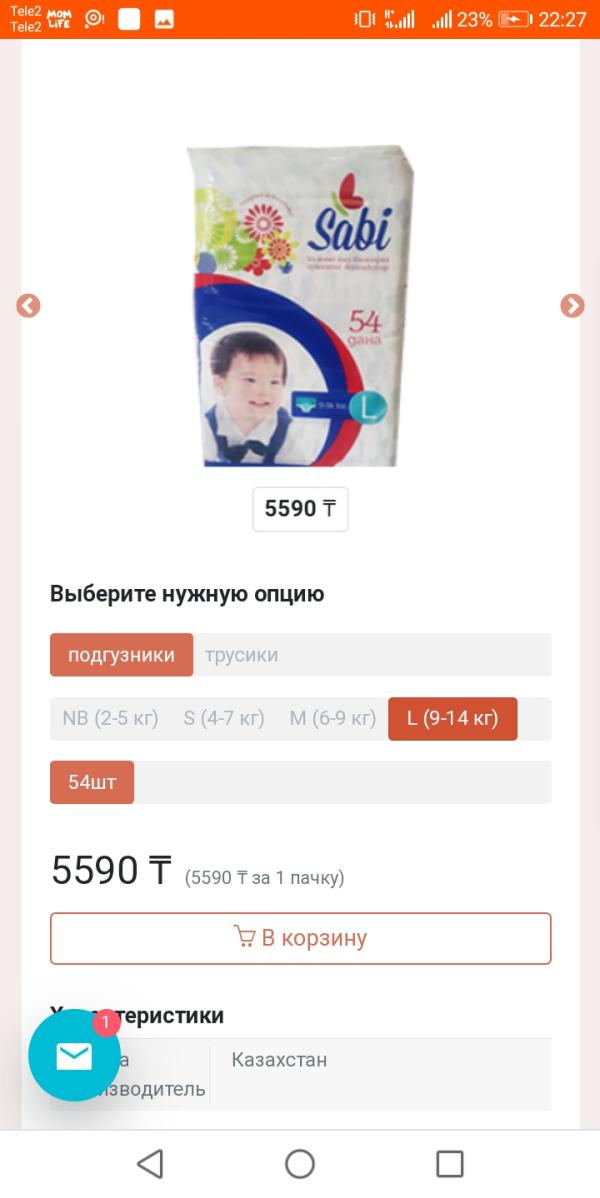Choose size NB (2-5 кг)
600x1198 pixels.
coord(110,719)
